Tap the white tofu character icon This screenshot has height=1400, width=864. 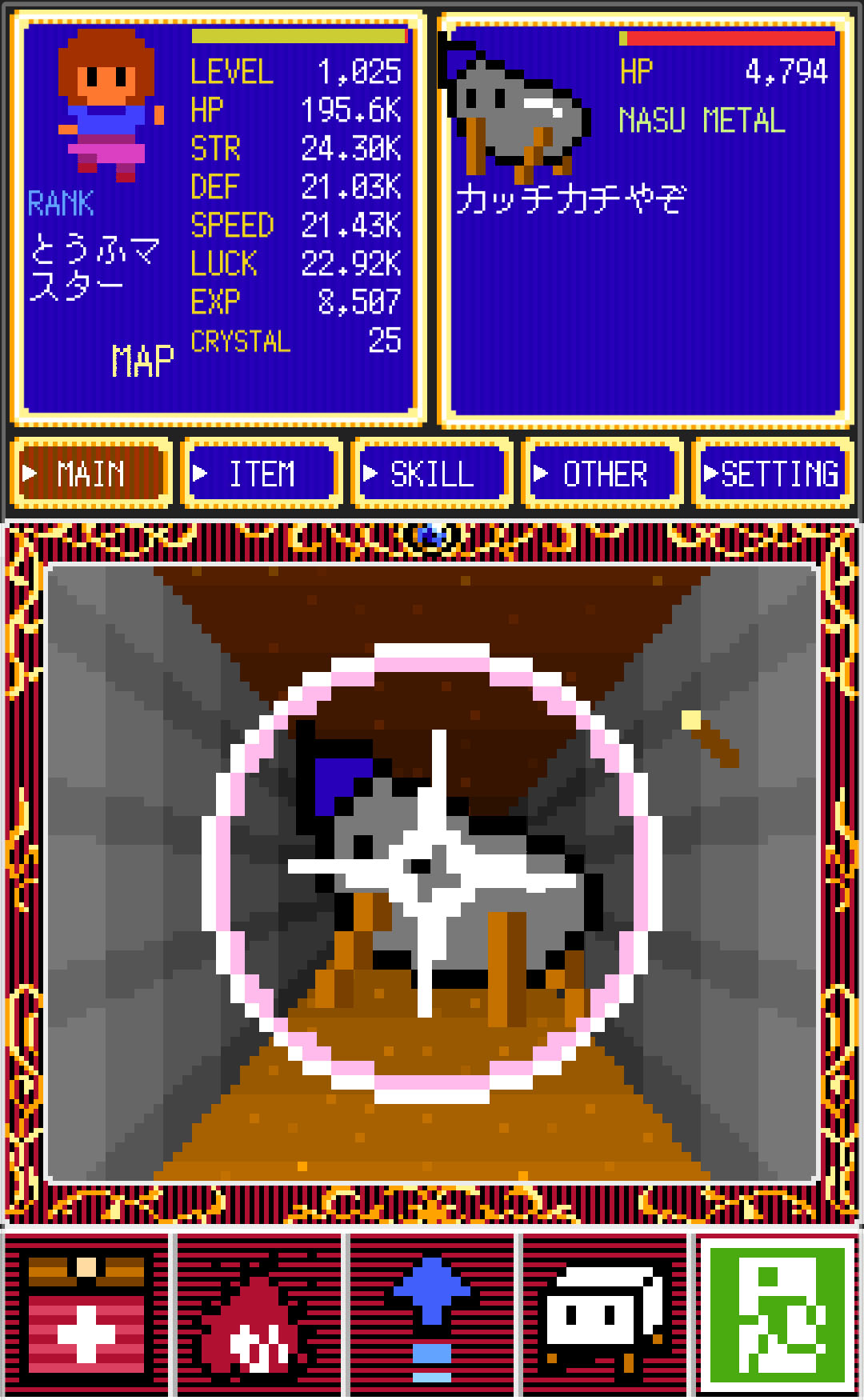click(605, 1316)
